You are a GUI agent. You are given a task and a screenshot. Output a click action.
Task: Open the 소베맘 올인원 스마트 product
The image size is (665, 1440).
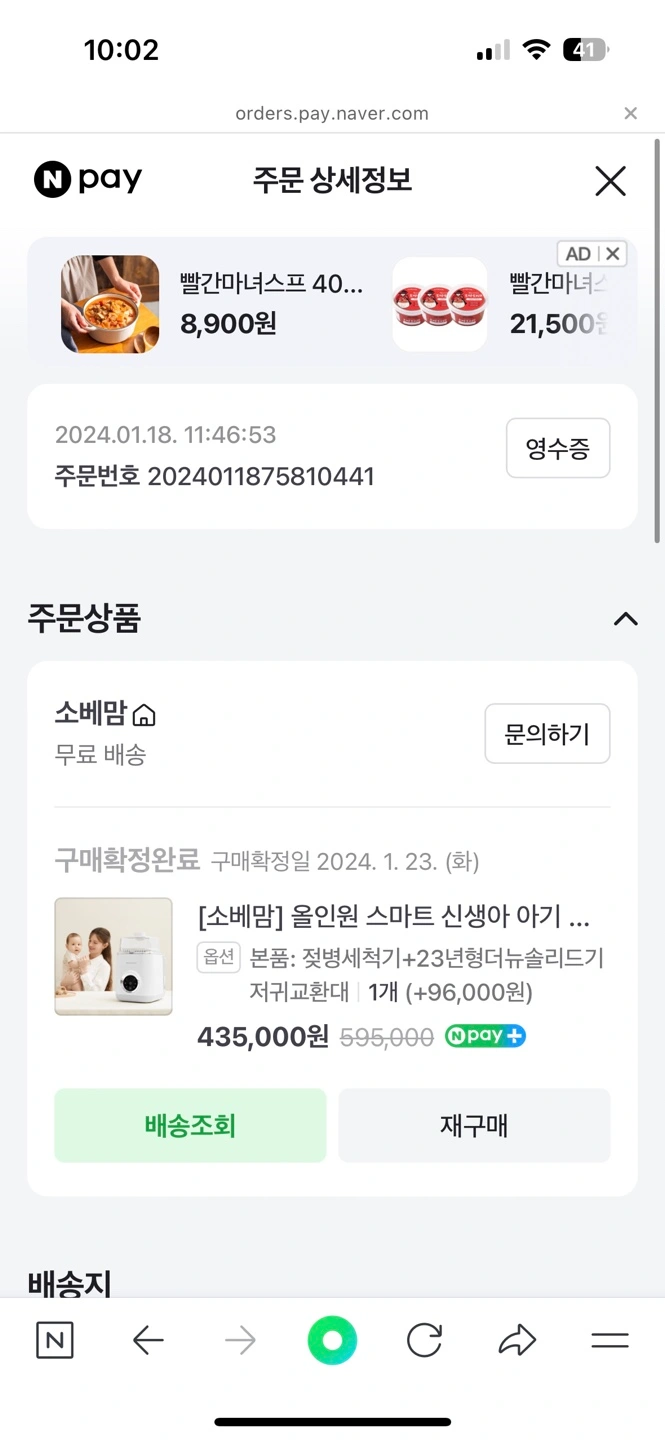click(x=393, y=916)
